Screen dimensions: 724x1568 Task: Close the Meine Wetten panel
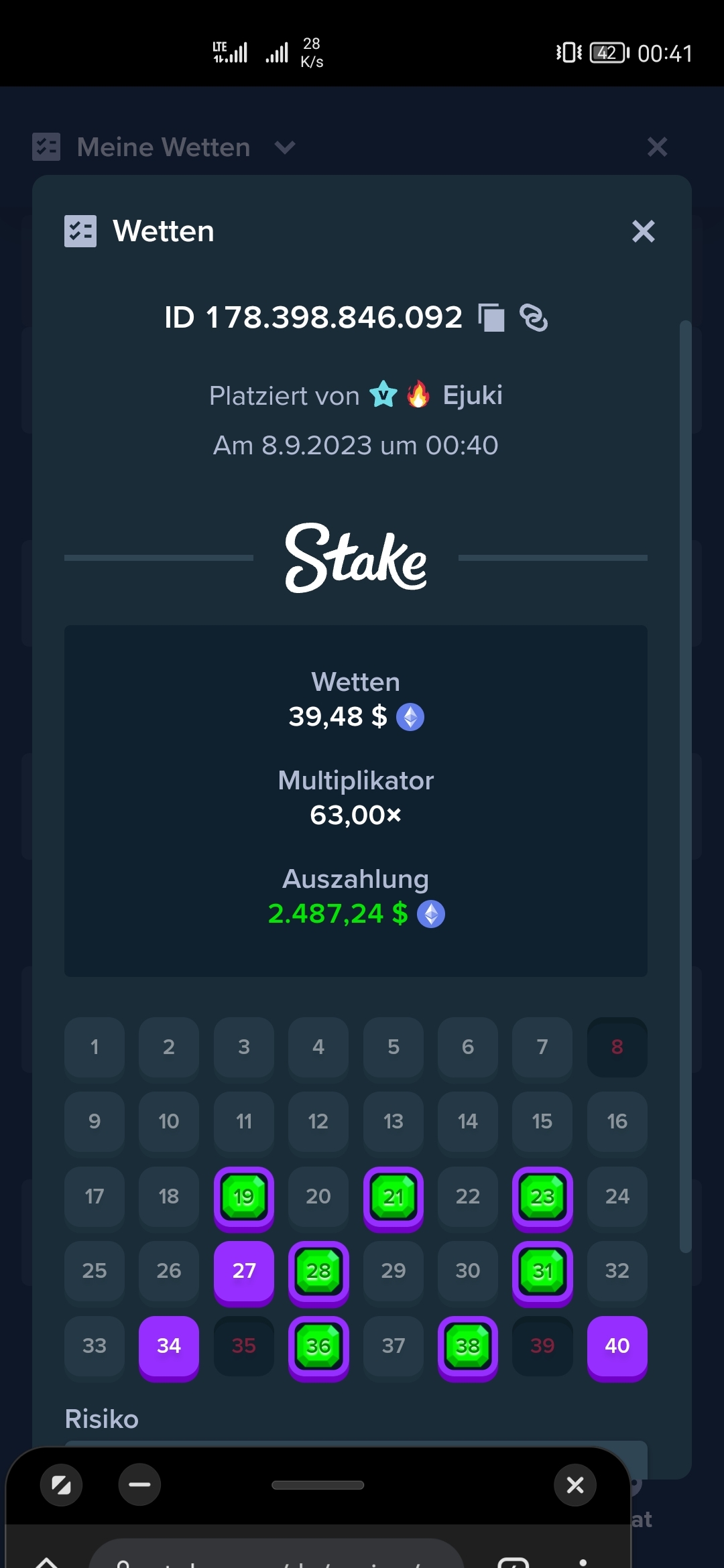[x=657, y=147]
